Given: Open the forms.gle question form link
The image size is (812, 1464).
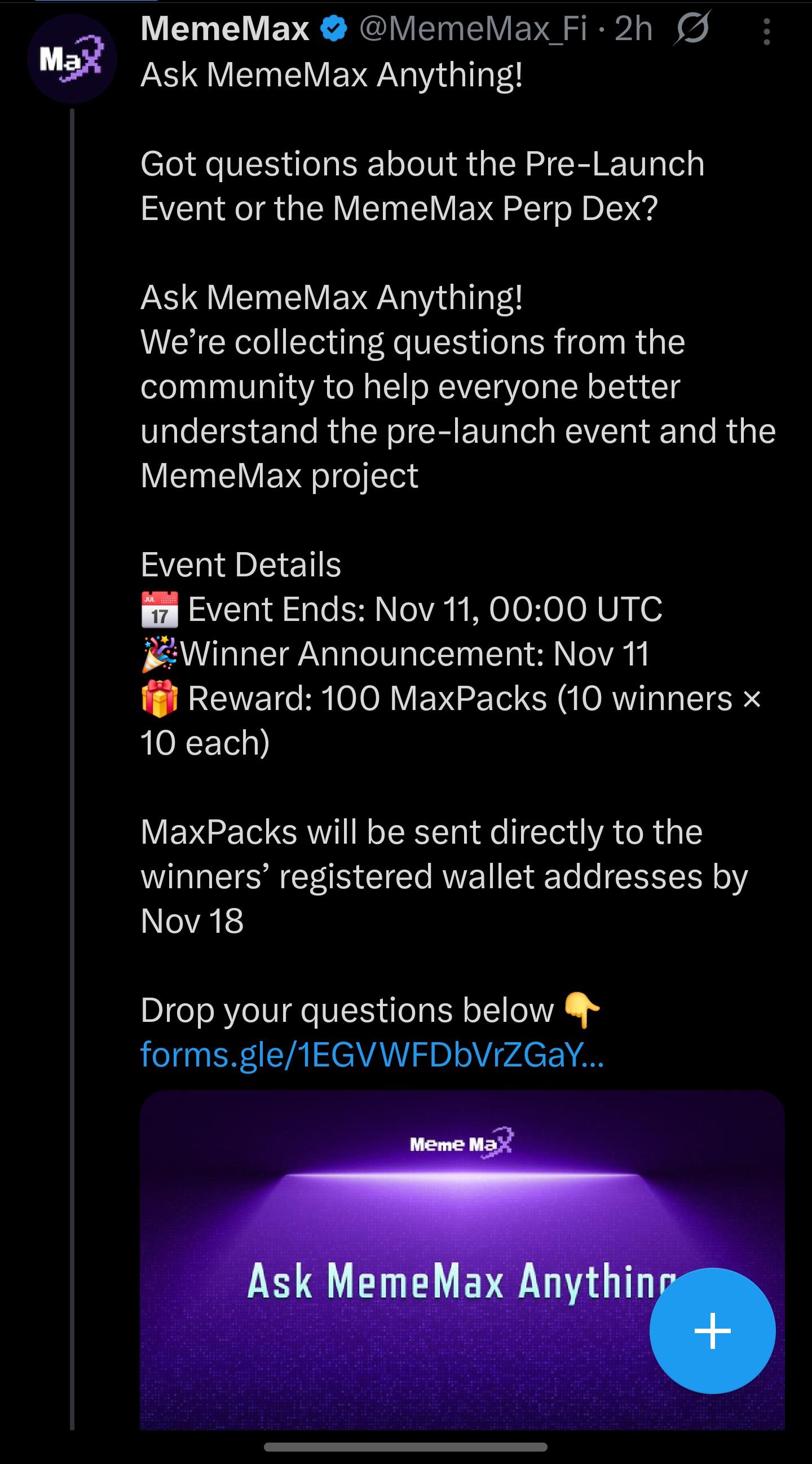Looking at the screenshot, I should click(372, 1054).
